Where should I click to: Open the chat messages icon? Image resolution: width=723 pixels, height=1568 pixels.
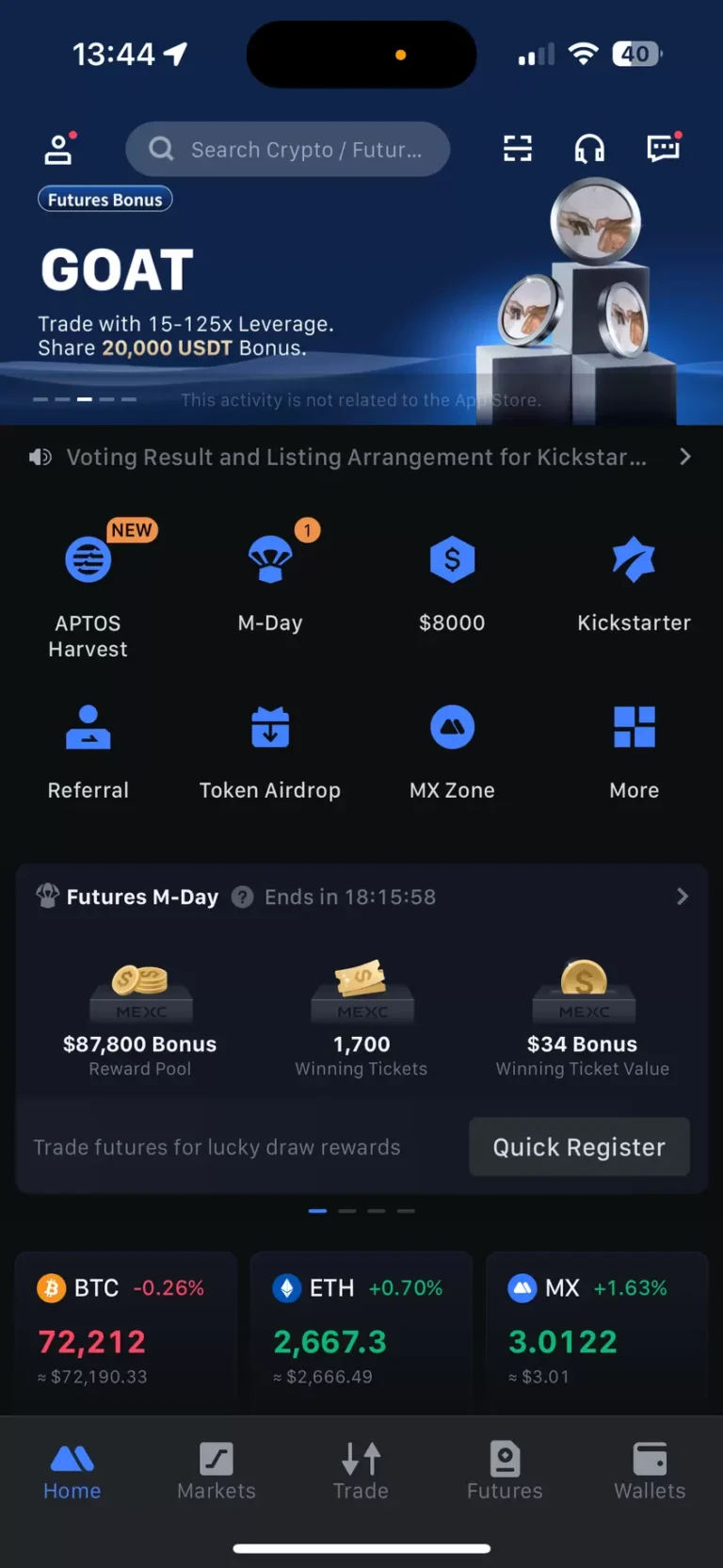point(662,148)
